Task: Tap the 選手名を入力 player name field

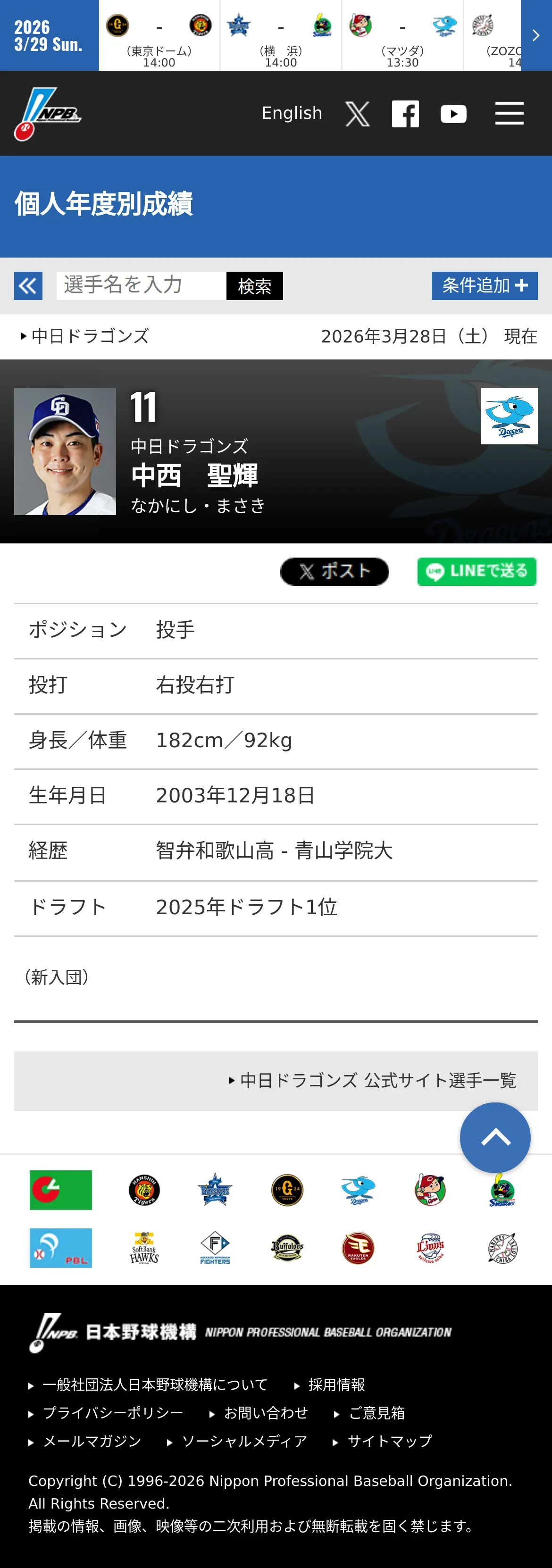Action: pyautogui.click(x=141, y=285)
